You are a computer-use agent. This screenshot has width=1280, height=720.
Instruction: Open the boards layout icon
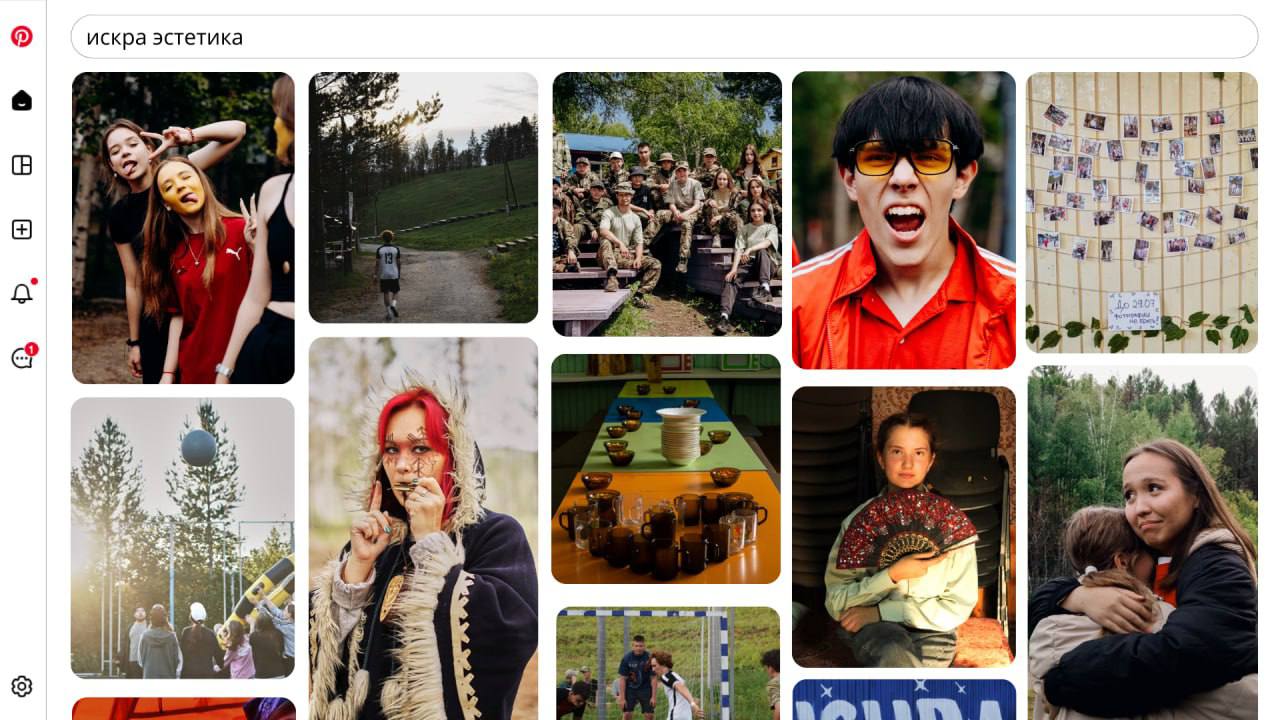tap(22, 165)
